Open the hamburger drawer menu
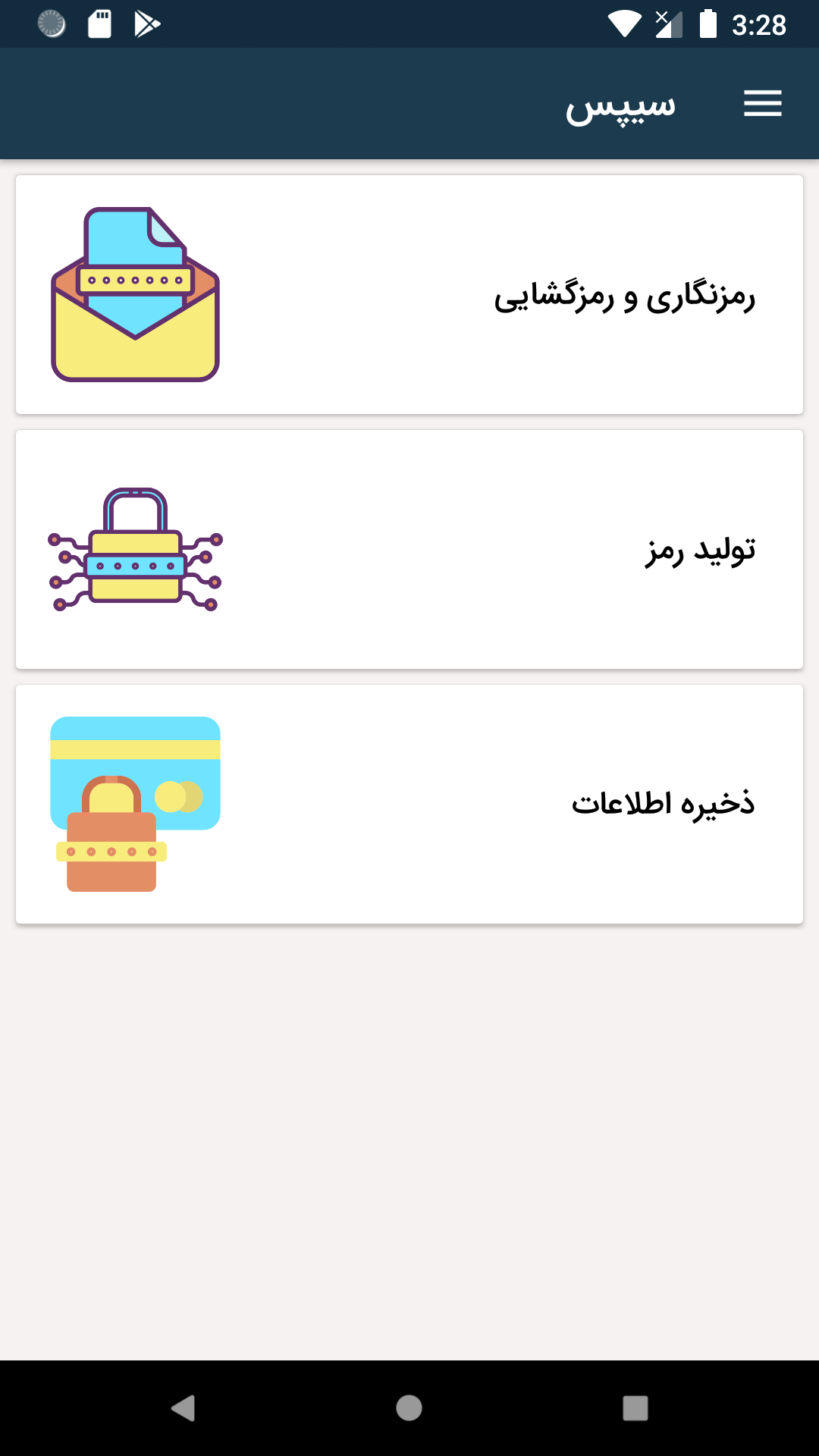Viewport: 819px width, 1456px height. [762, 104]
